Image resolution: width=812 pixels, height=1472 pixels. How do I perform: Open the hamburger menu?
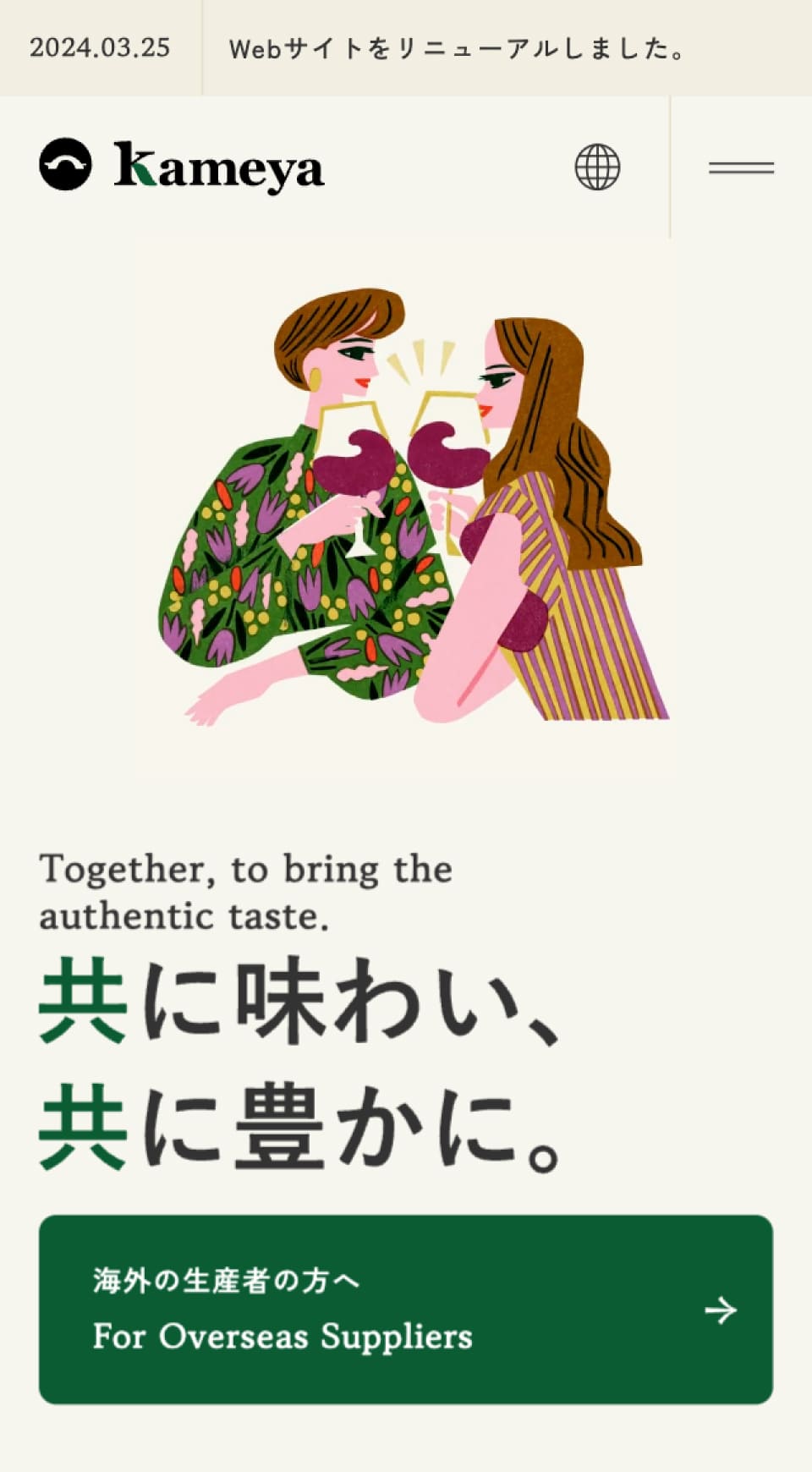pyautogui.click(x=741, y=168)
